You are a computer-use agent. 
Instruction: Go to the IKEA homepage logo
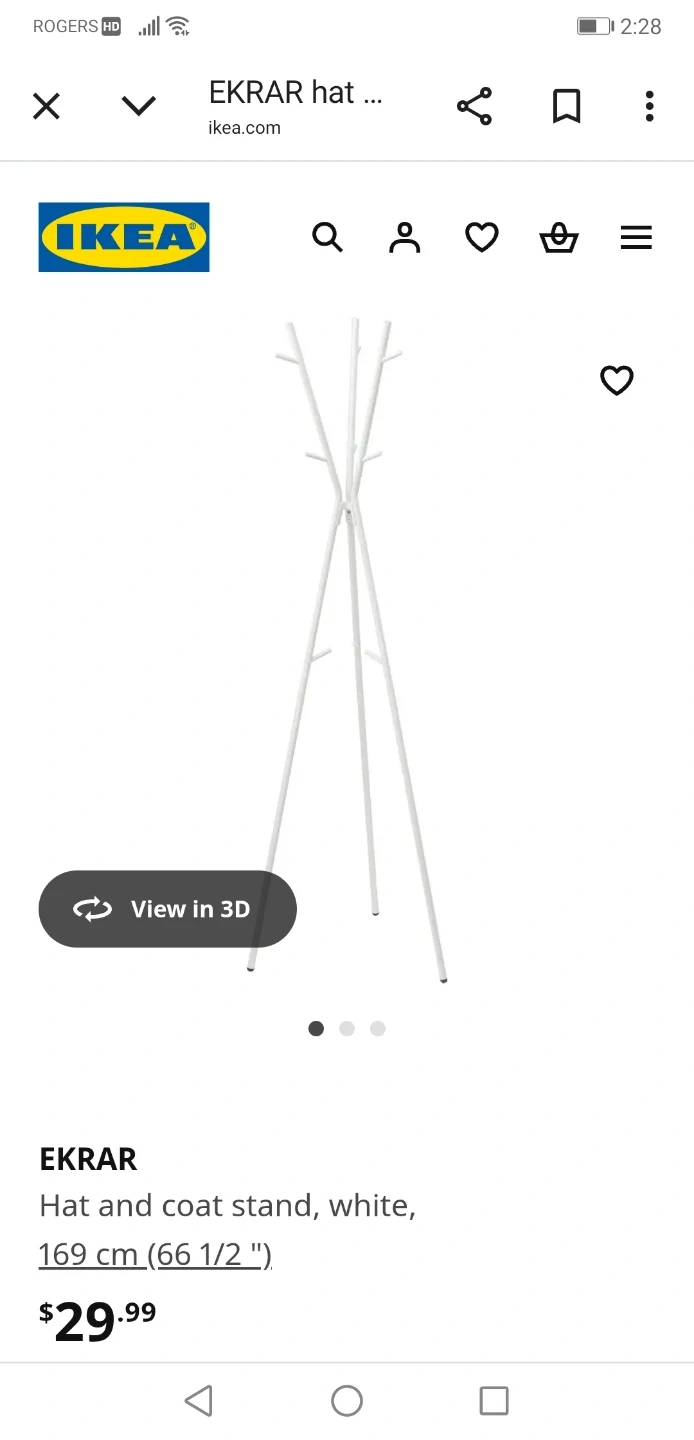[124, 237]
